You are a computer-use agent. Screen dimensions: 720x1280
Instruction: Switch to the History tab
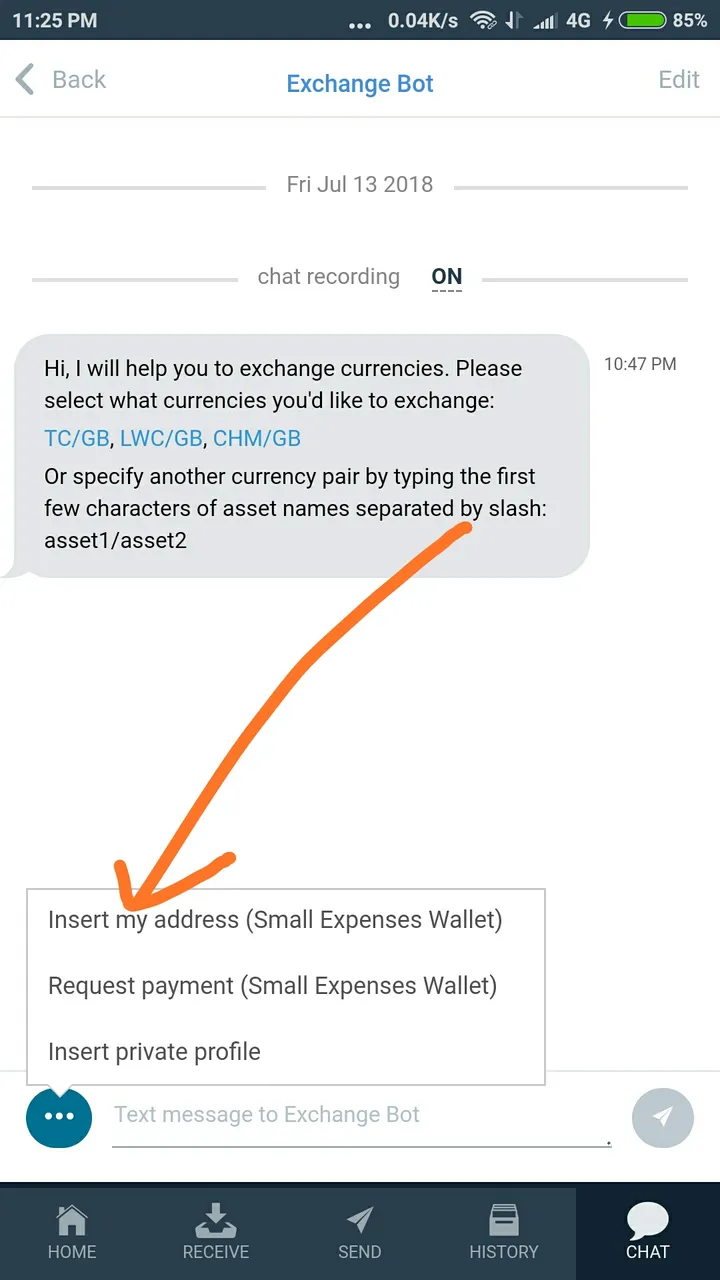click(x=504, y=1233)
